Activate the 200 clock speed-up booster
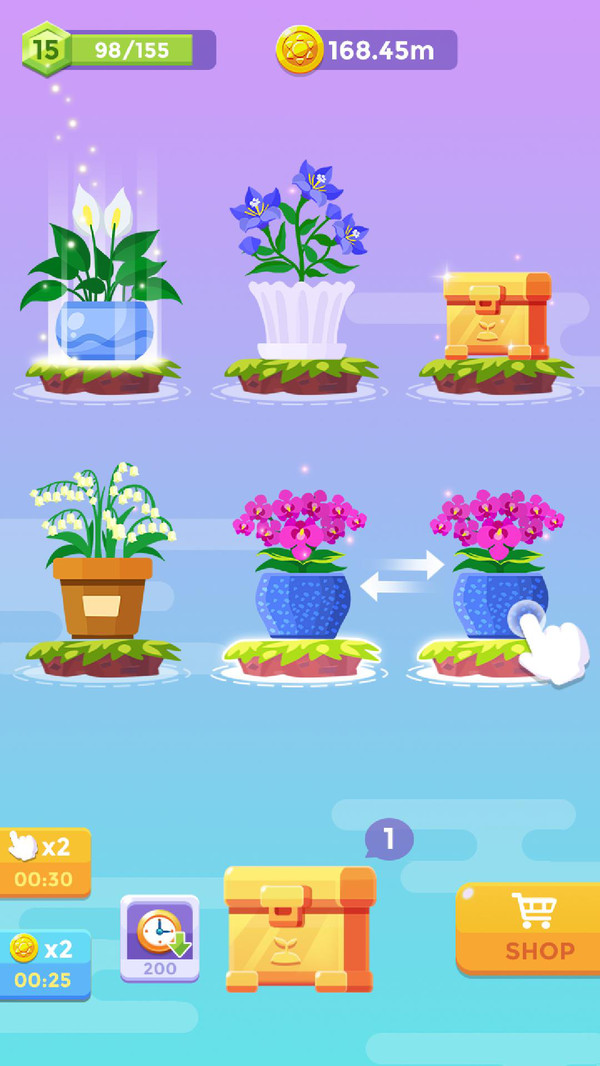 pos(160,937)
